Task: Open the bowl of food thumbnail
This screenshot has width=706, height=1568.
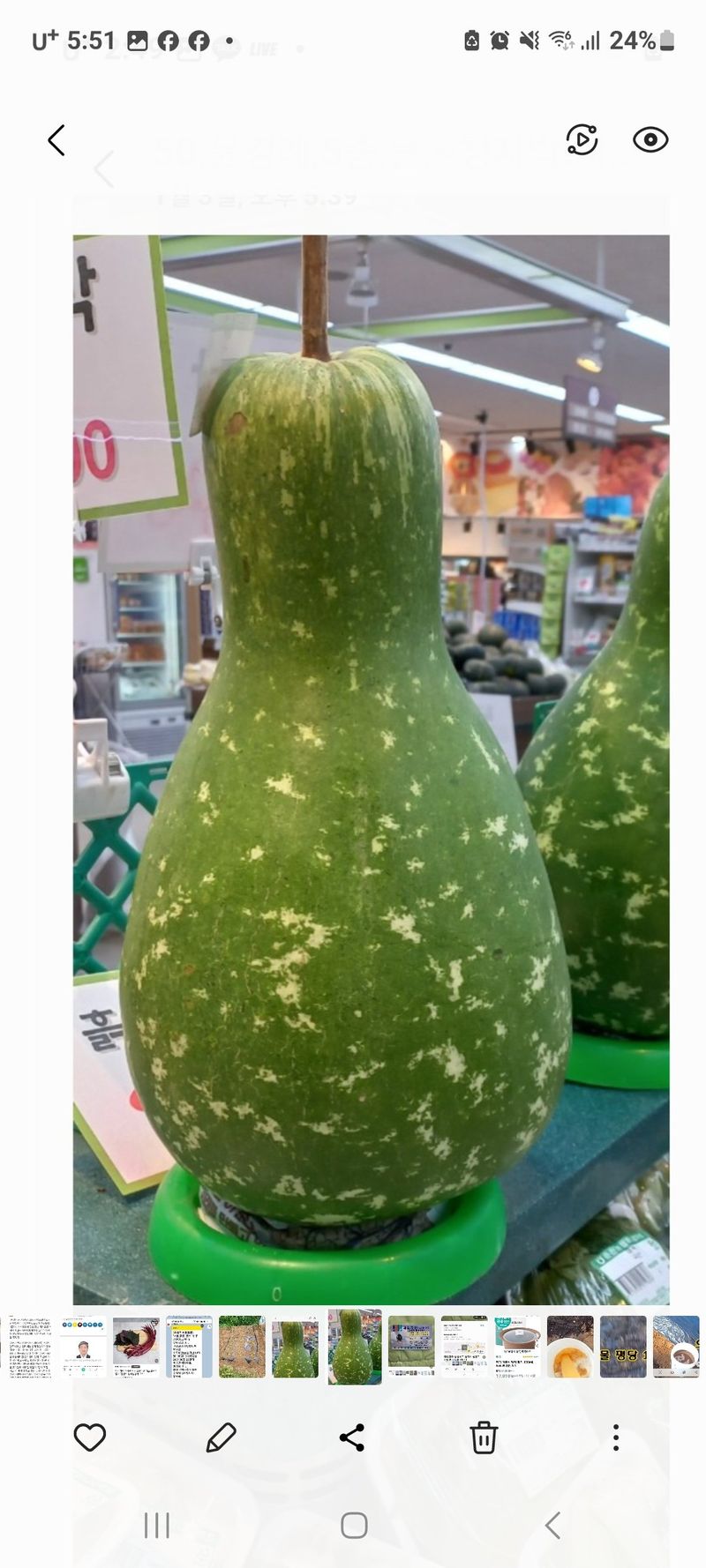Action: 570,1347
